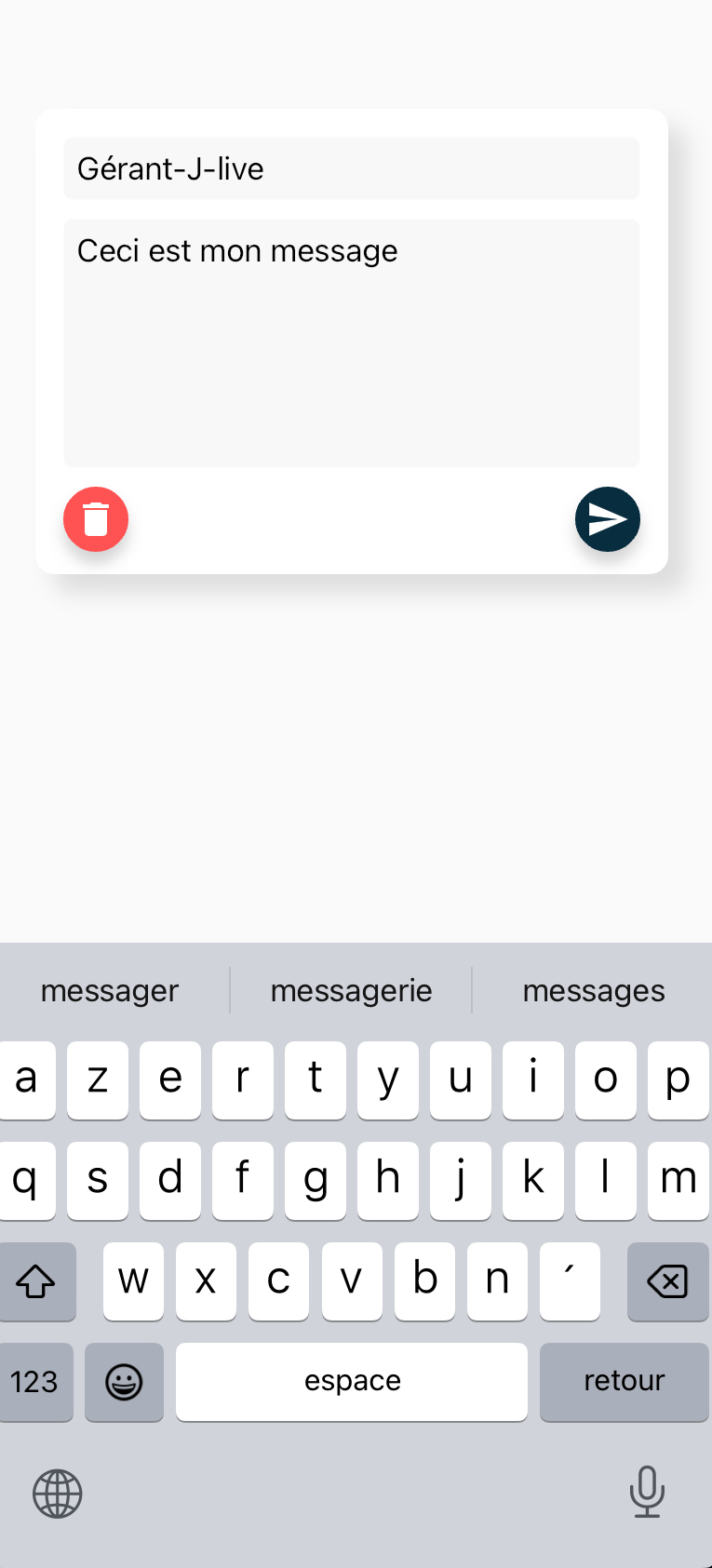Focus the message text area

[x=352, y=343]
